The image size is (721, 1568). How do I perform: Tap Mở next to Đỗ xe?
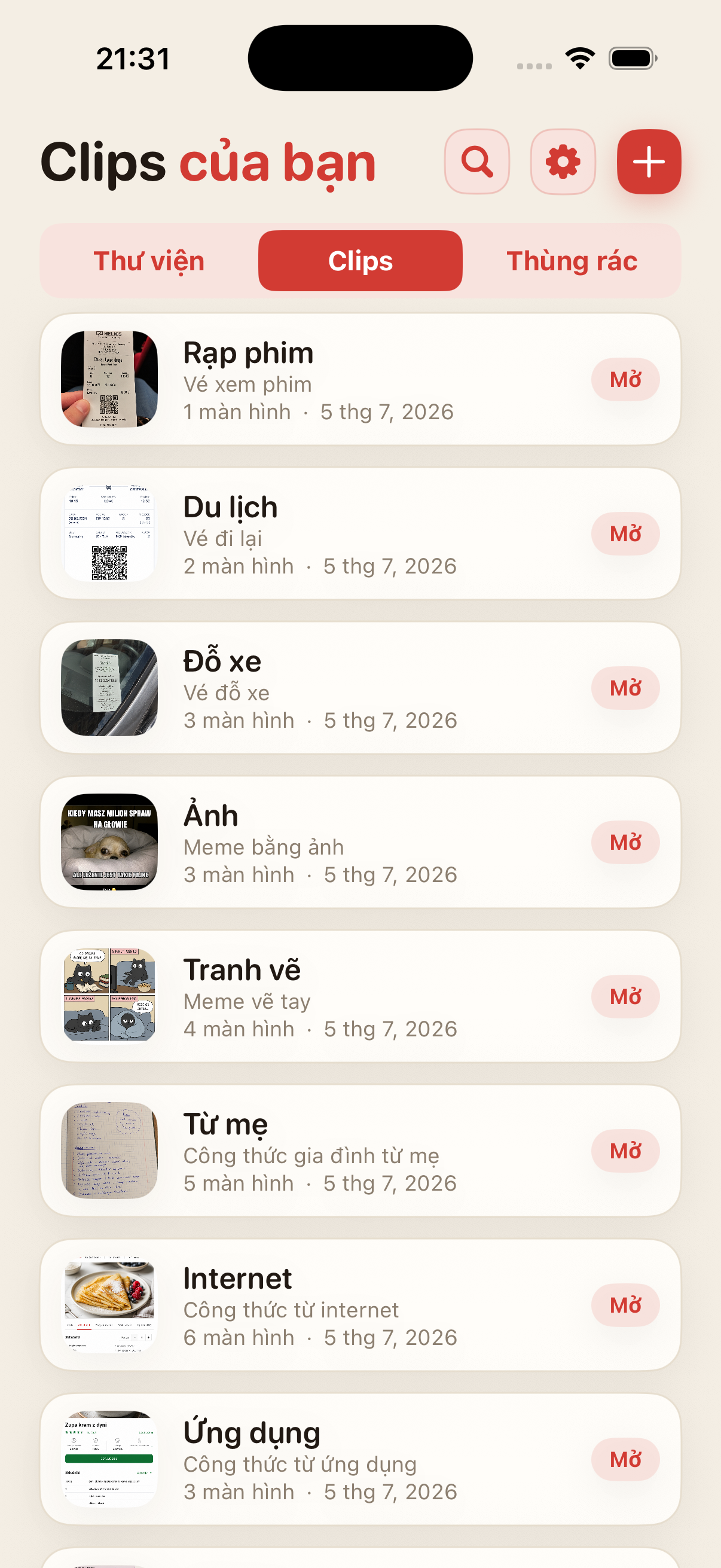click(x=625, y=688)
